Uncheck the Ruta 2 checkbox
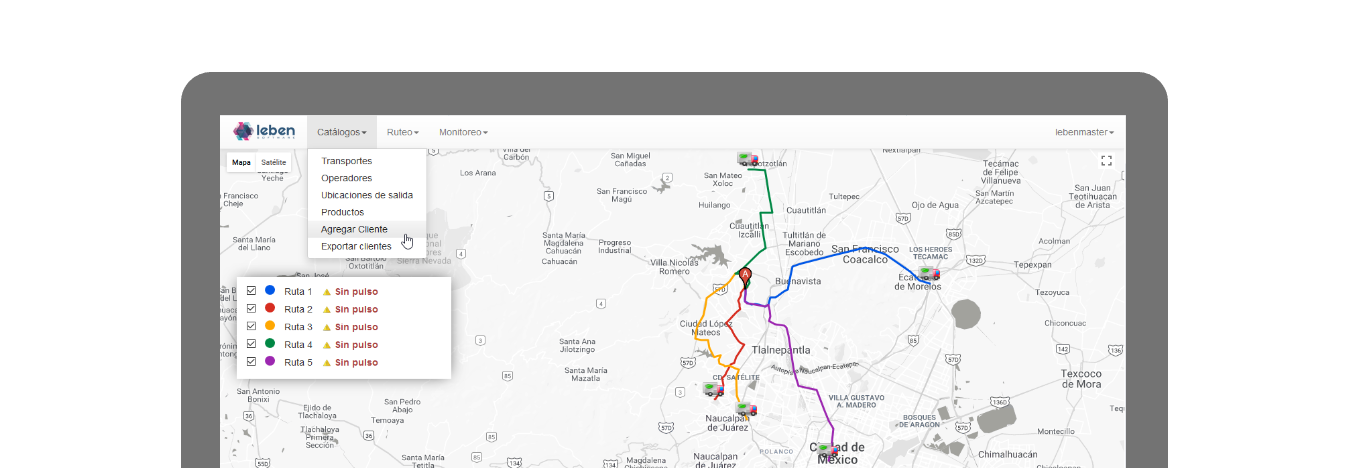Screen dimensions: 1350x468 click(251, 309)
